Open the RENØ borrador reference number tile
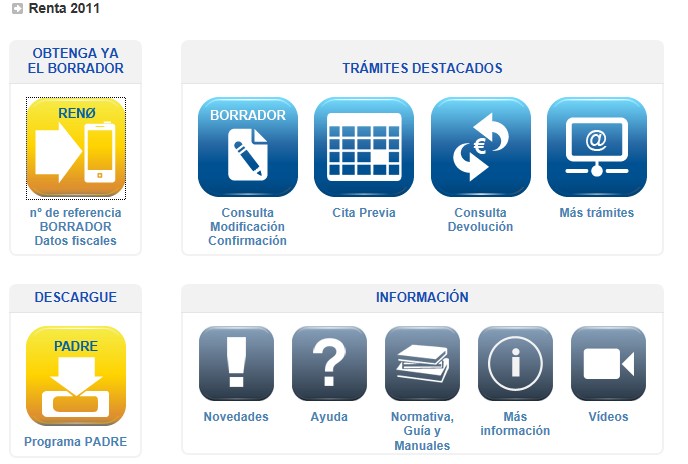The height and width of the screenshot is (464, 688). pyautogui.click(x=76, y=148)
